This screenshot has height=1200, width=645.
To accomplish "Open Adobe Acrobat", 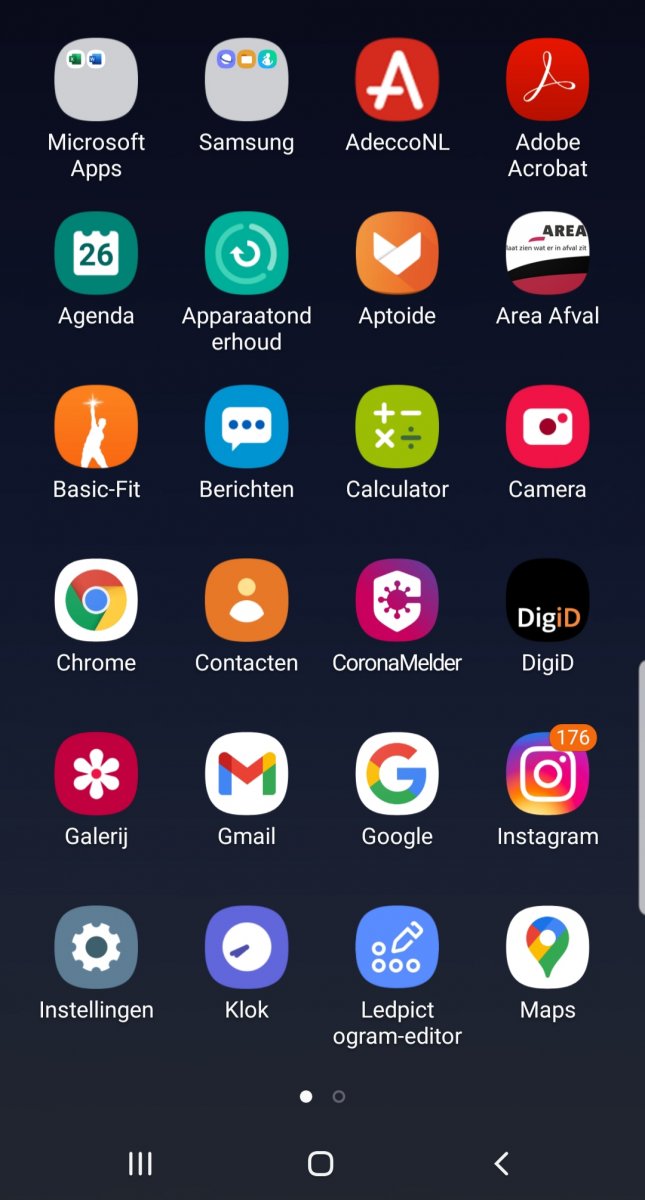I will (x=547, y=80).
